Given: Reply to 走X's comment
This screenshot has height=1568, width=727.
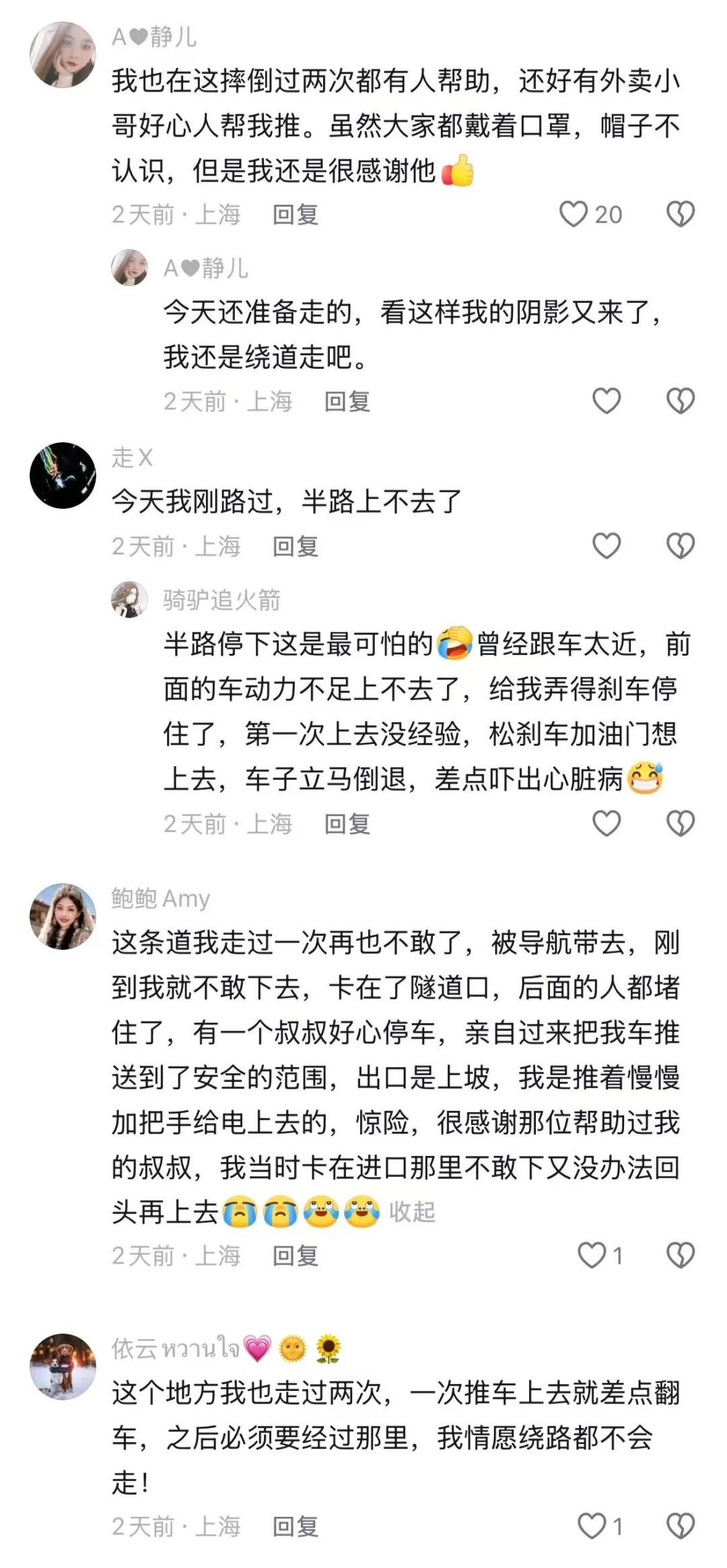Looking at the screenshot, I should pos(296,547).
